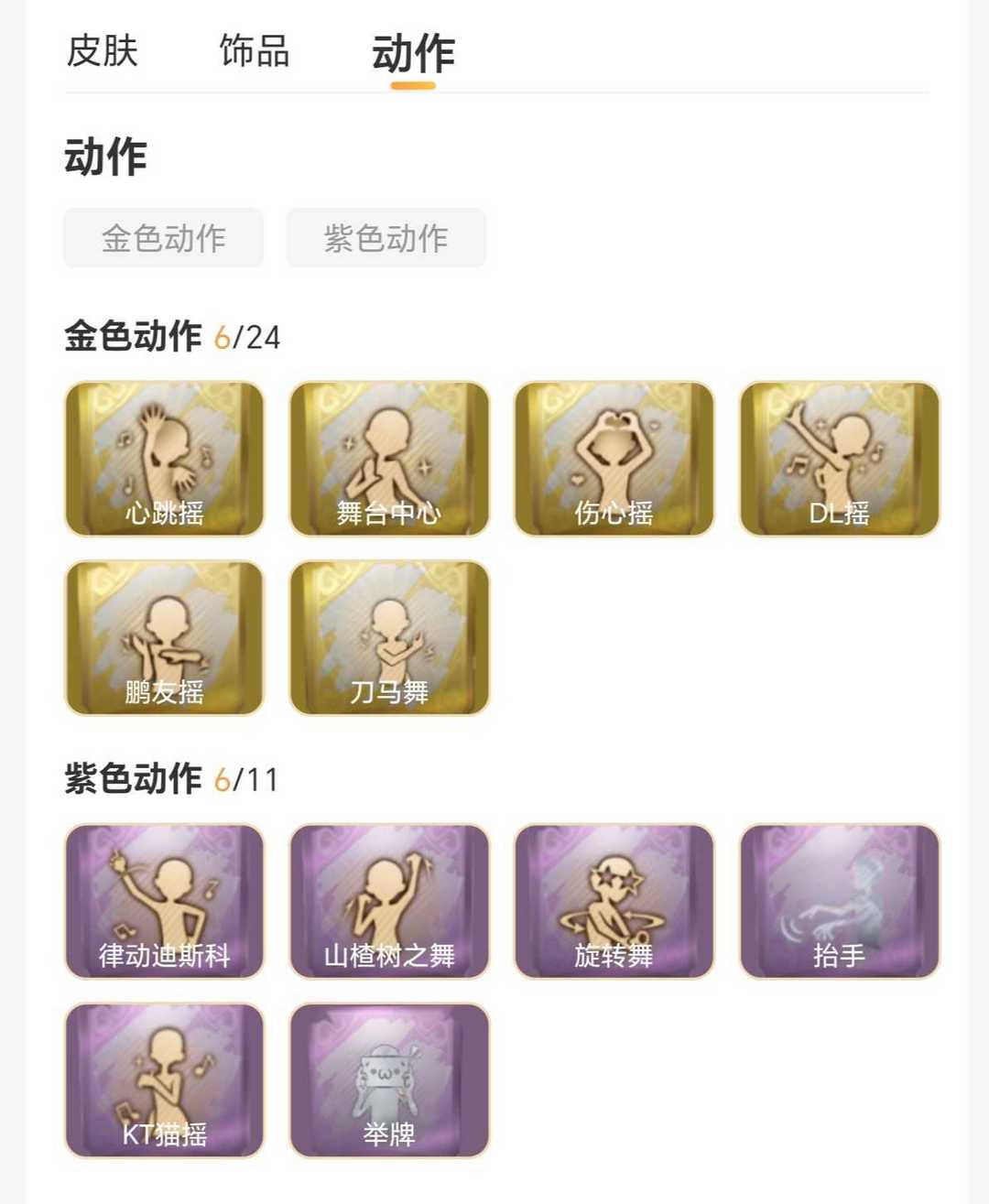The image size is (989, 1204).
Task: Switch to the 皮肤 tab
Action: [102, 51]
